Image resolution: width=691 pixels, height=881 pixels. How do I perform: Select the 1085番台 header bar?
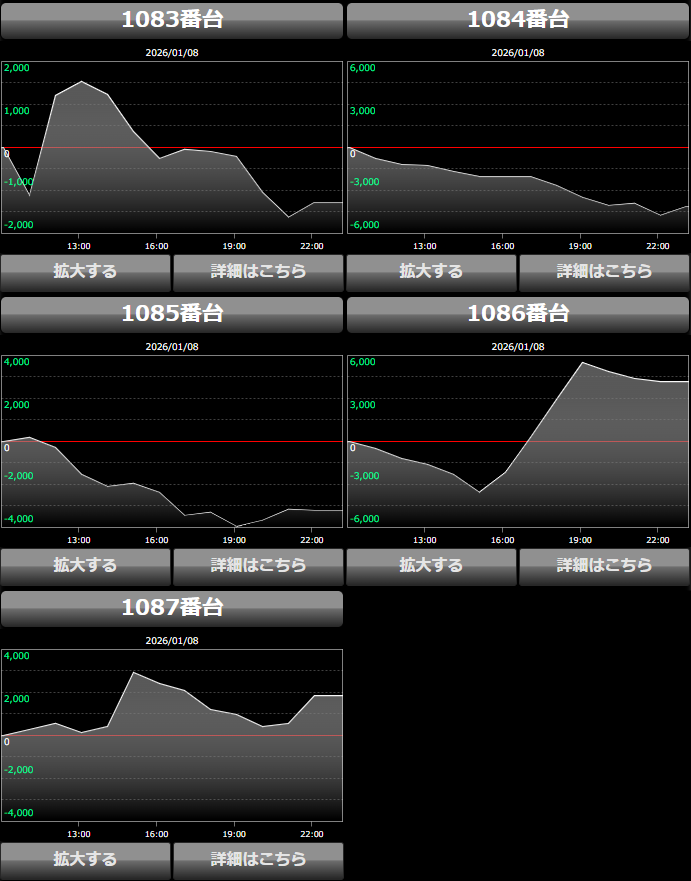172,314
